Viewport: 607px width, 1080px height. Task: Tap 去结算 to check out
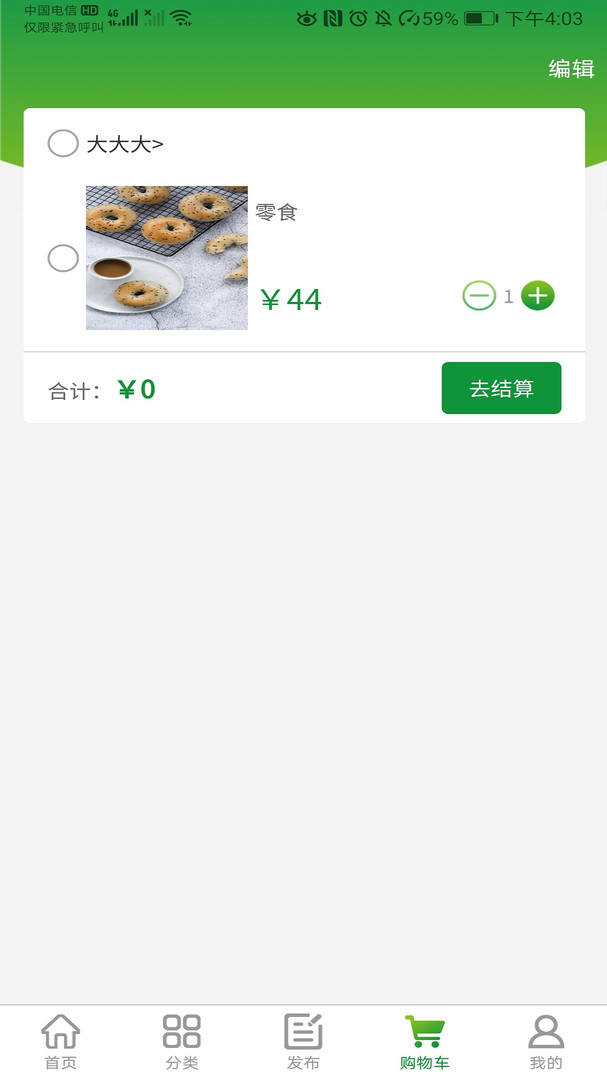click(501, 388)
